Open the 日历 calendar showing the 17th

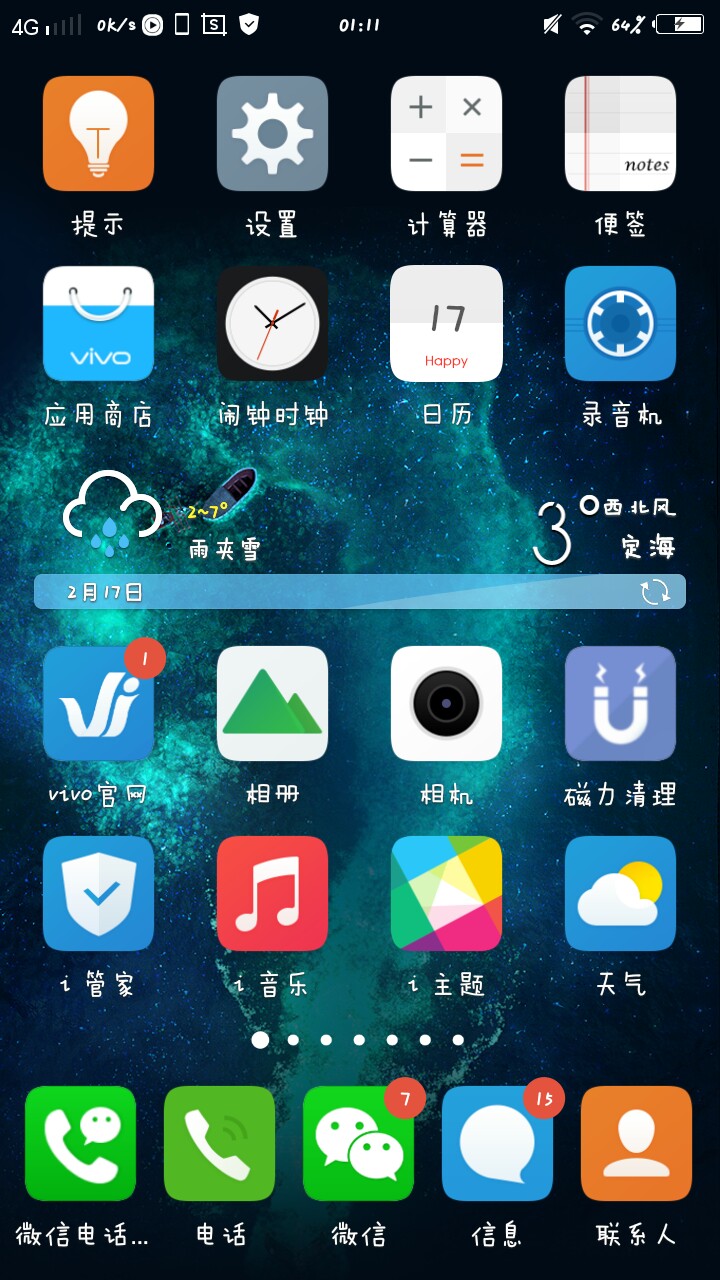(x=446, y=323)
